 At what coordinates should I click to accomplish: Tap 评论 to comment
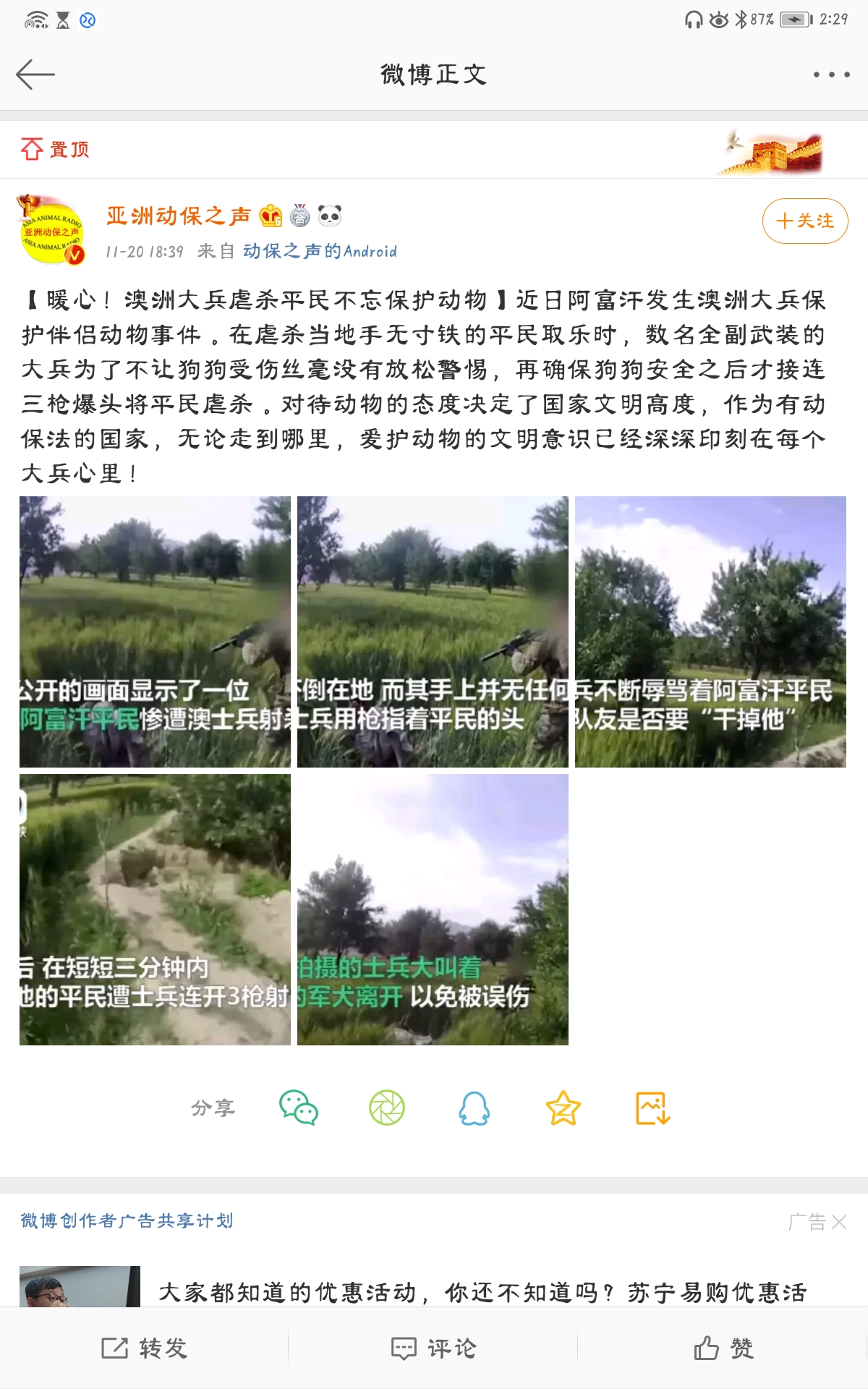(x=433, y=1348)
